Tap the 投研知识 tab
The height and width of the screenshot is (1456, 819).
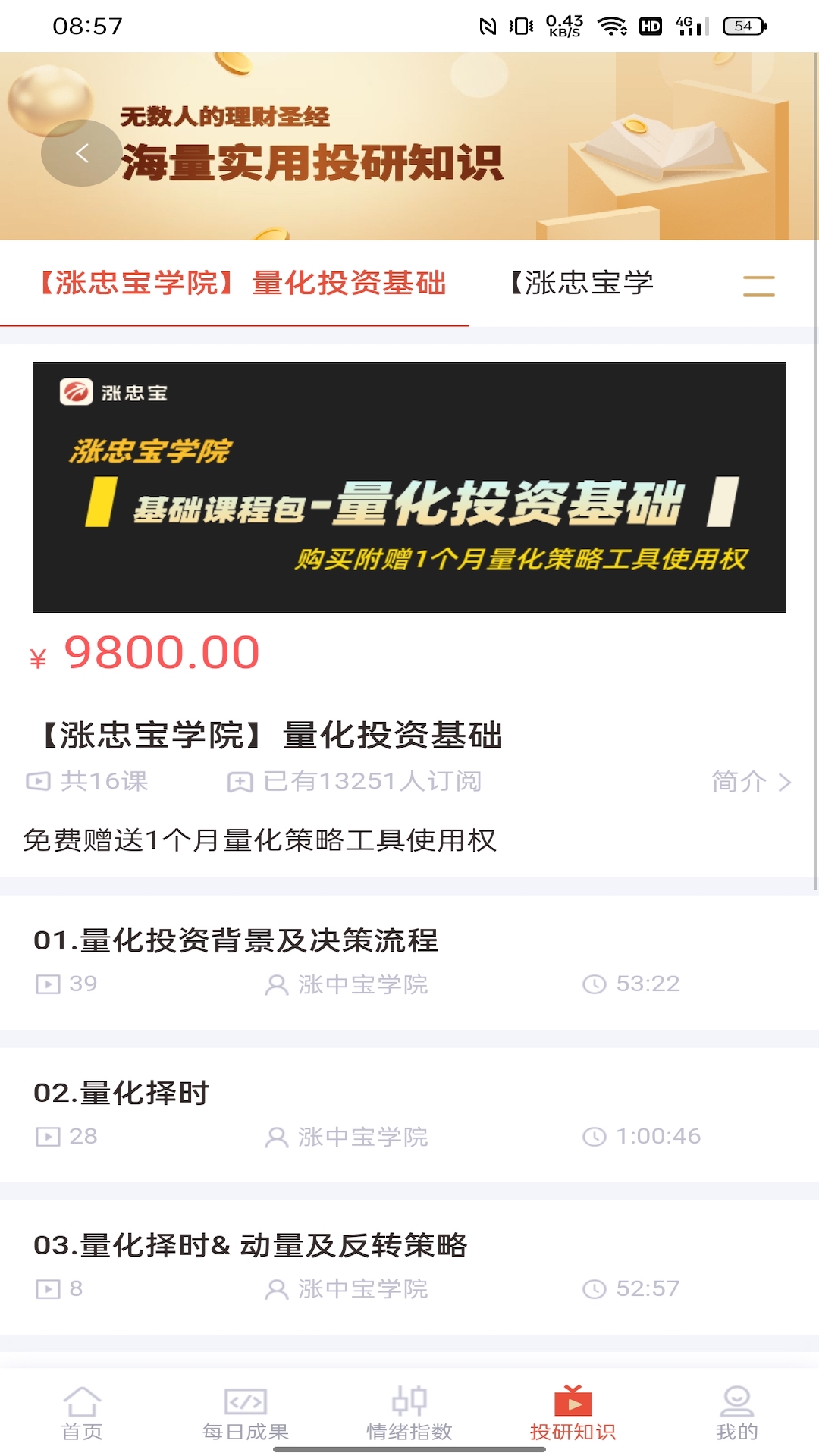tap(573, 1412)
